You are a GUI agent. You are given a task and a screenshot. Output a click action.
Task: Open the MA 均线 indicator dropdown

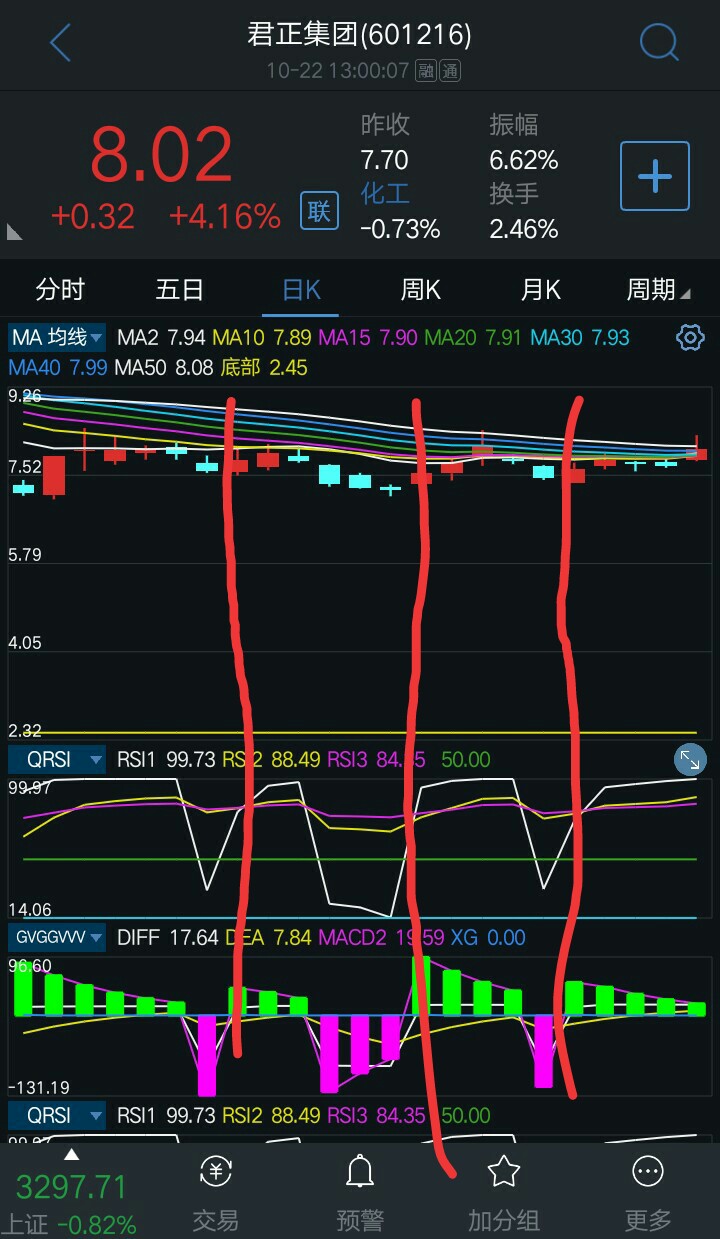[57, 338]
